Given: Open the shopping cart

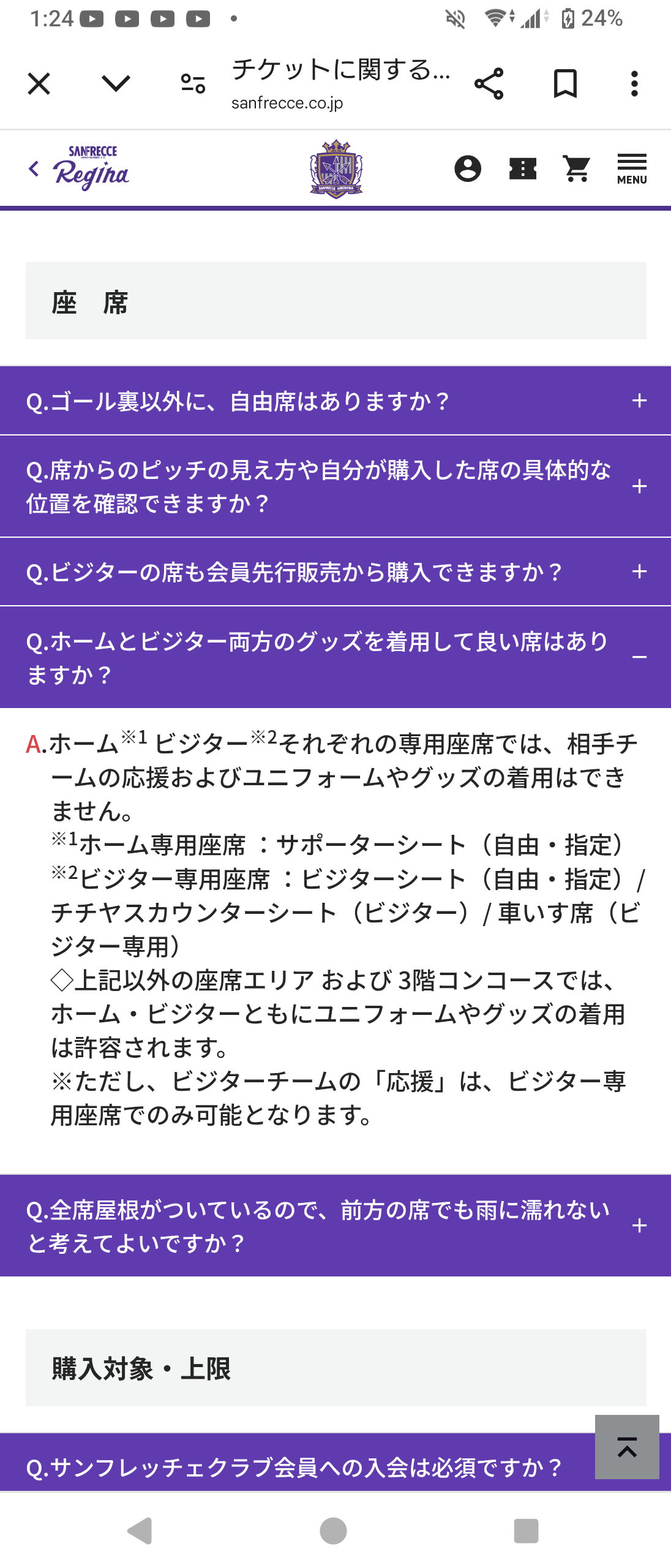Looking at the screenshot, I should point(577,168).
